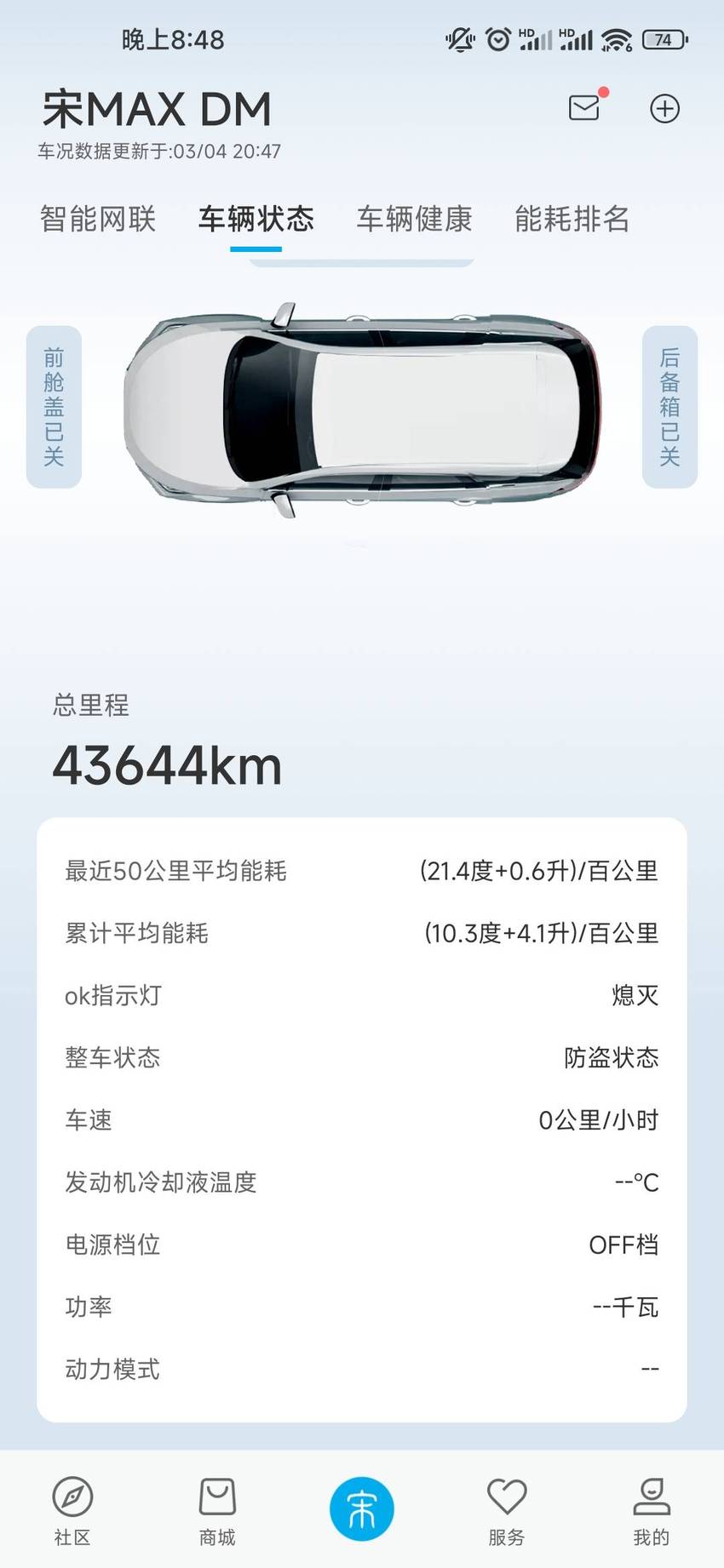
Task: Go to the 能耗排名 tab
Action: [572, 219]
